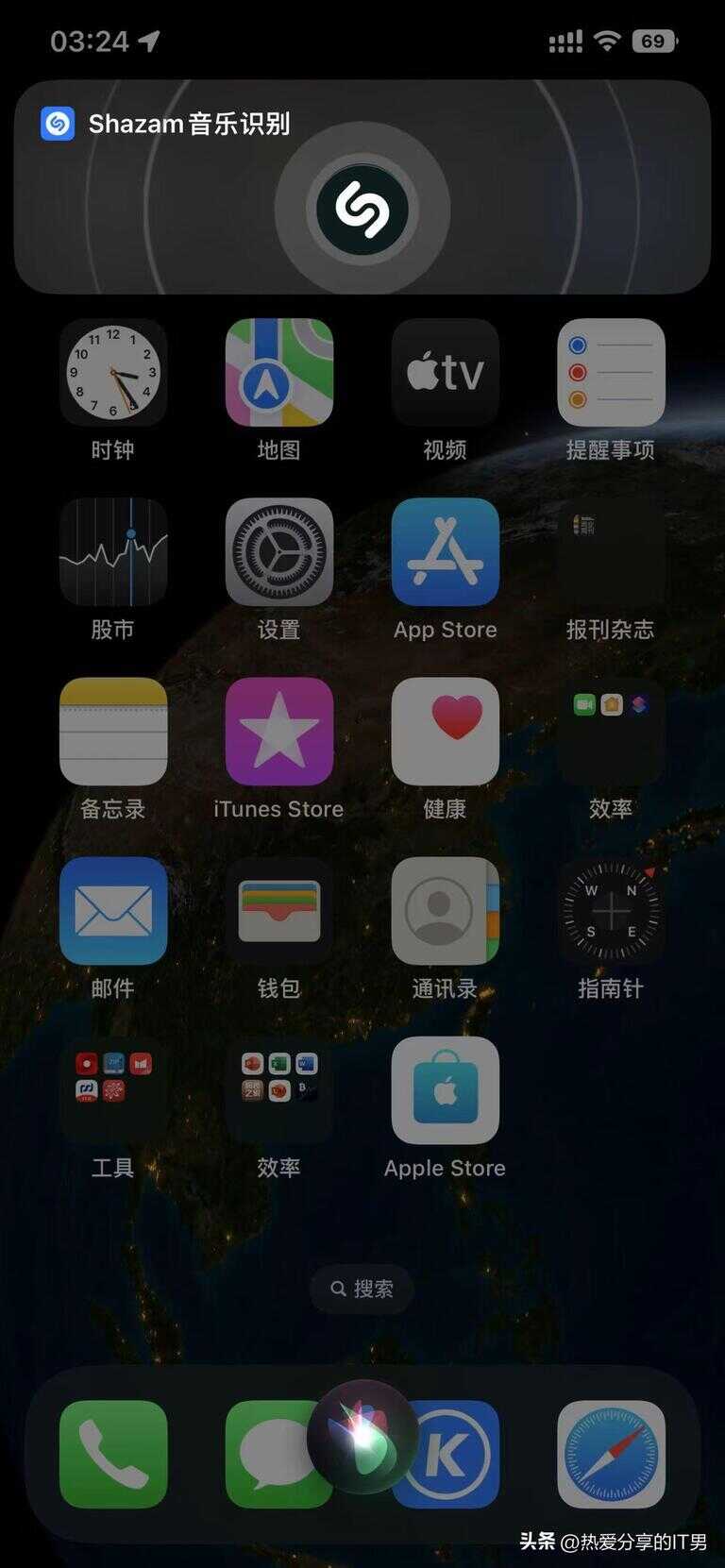This screenshot has width=725, height=1568.
Task: Open the 工具 folder
Action: 113,1090
